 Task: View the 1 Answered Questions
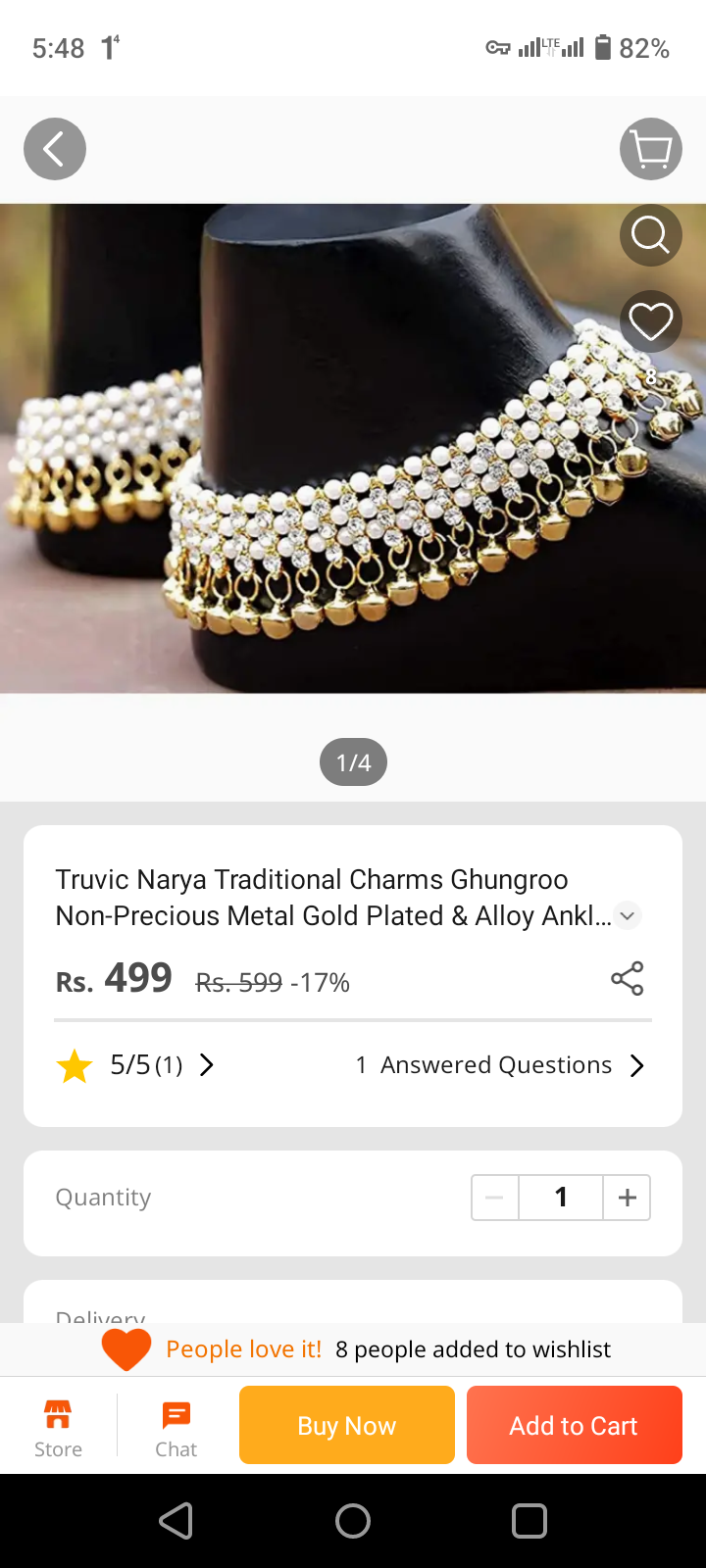coord(500,1065)
